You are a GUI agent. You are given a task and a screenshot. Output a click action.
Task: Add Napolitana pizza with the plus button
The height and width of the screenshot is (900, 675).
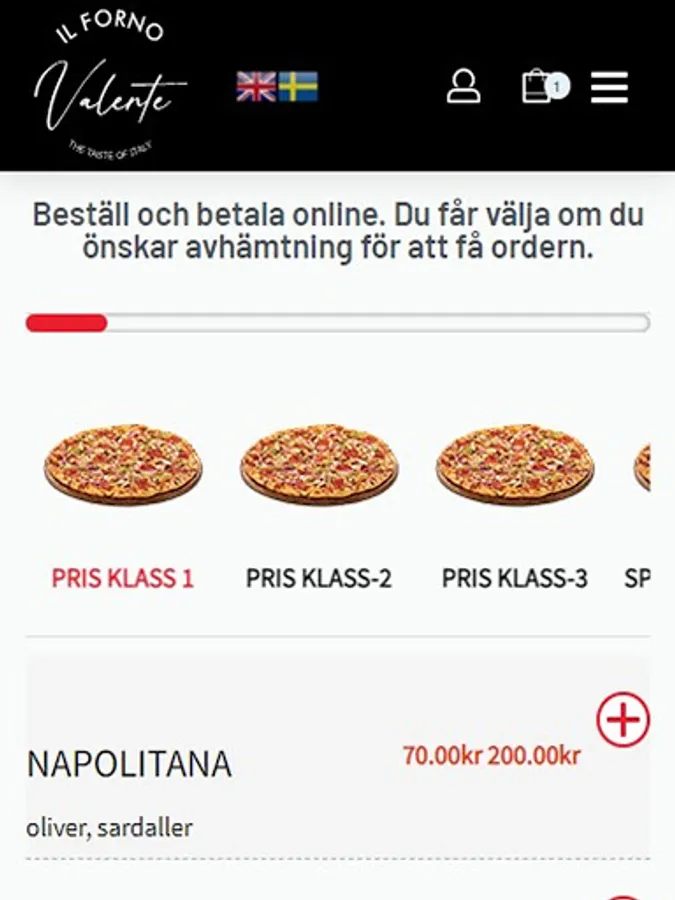[622, 719]
